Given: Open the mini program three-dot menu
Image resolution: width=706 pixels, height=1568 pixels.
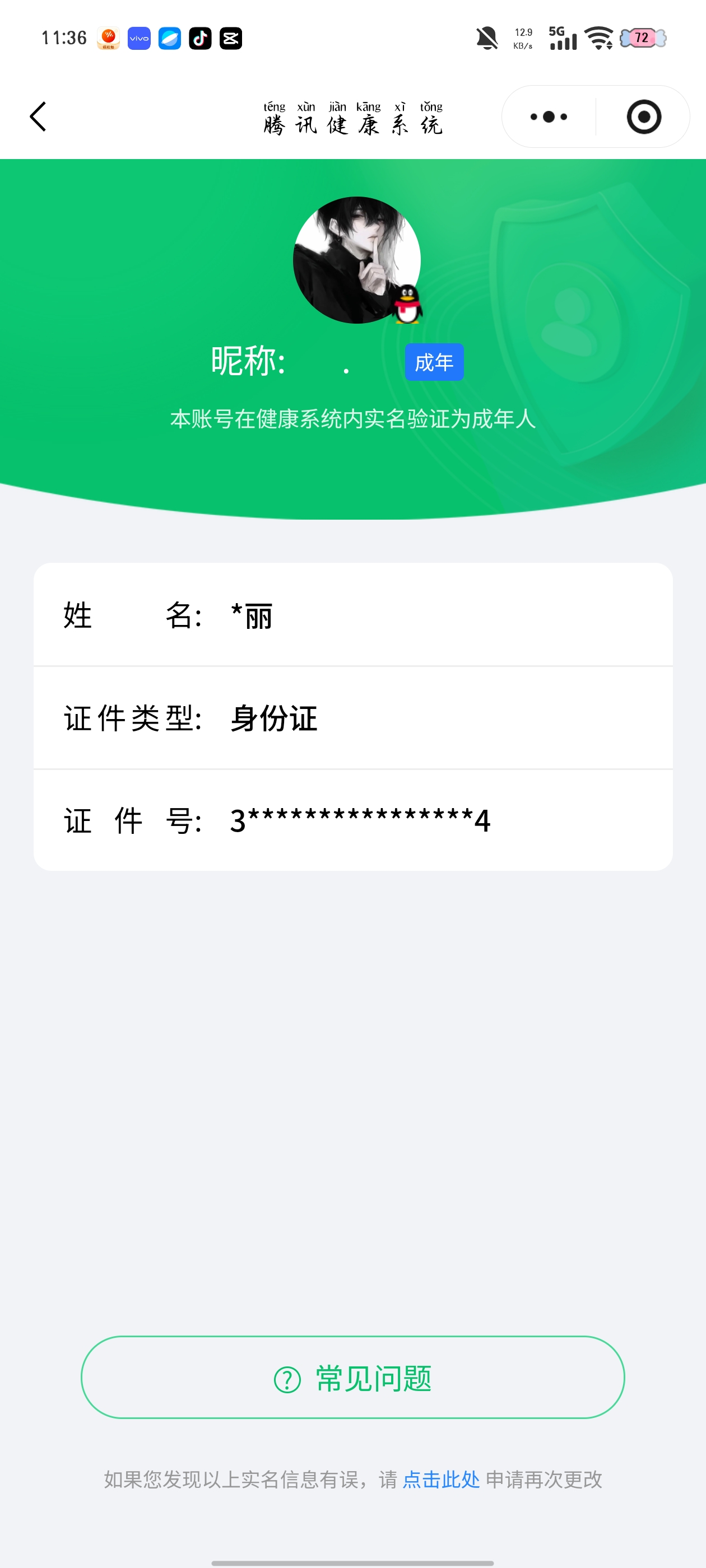Looking at the screenshot, I should coord(548,116).
